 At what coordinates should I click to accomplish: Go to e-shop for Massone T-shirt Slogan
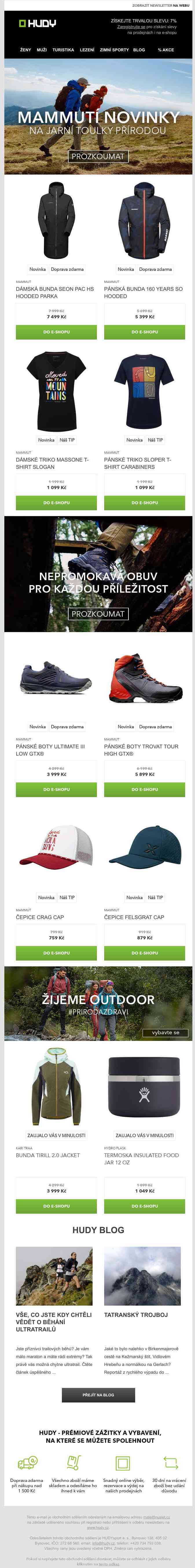56,503
